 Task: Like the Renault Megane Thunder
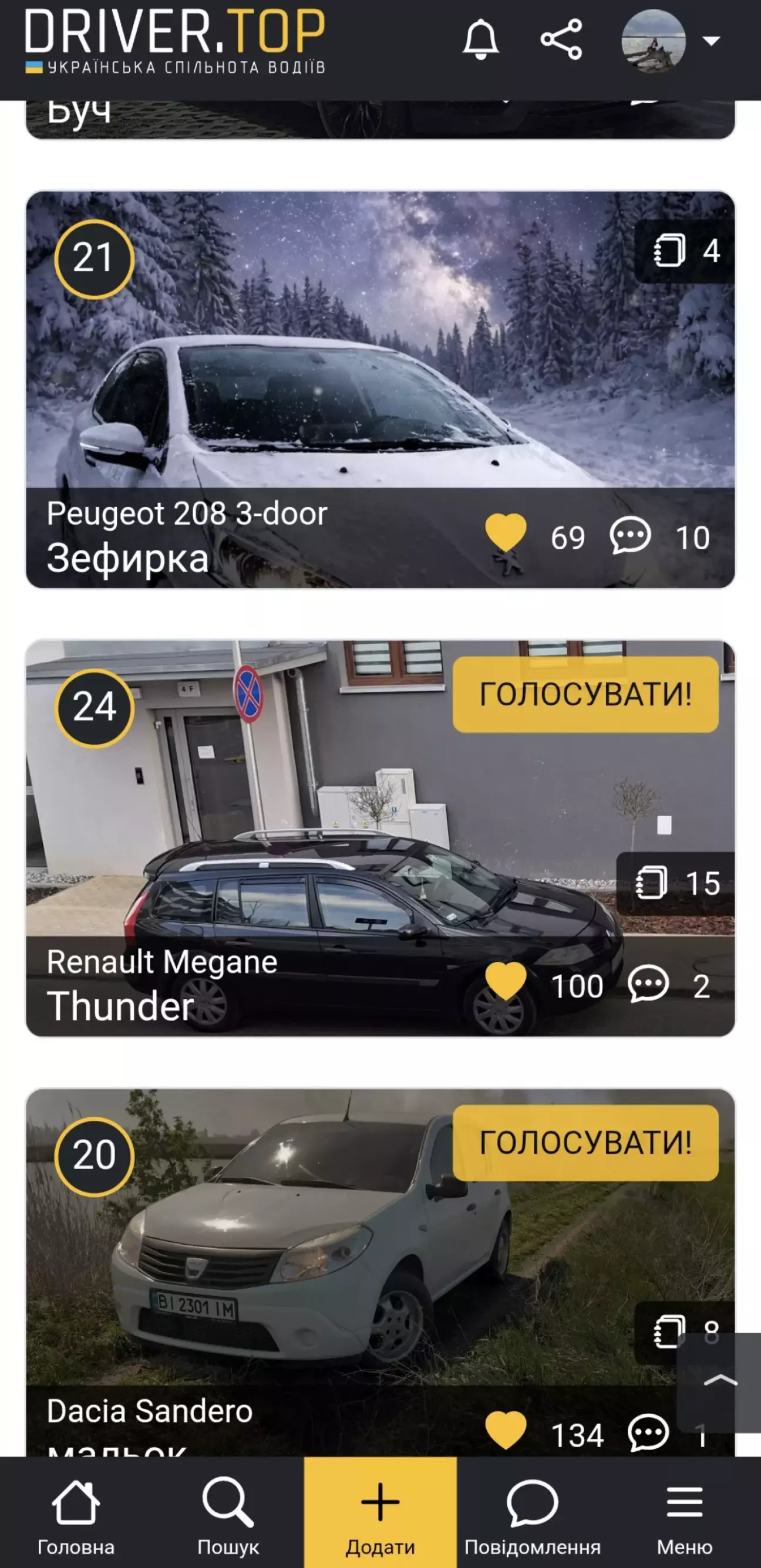[x=506, y=981]
